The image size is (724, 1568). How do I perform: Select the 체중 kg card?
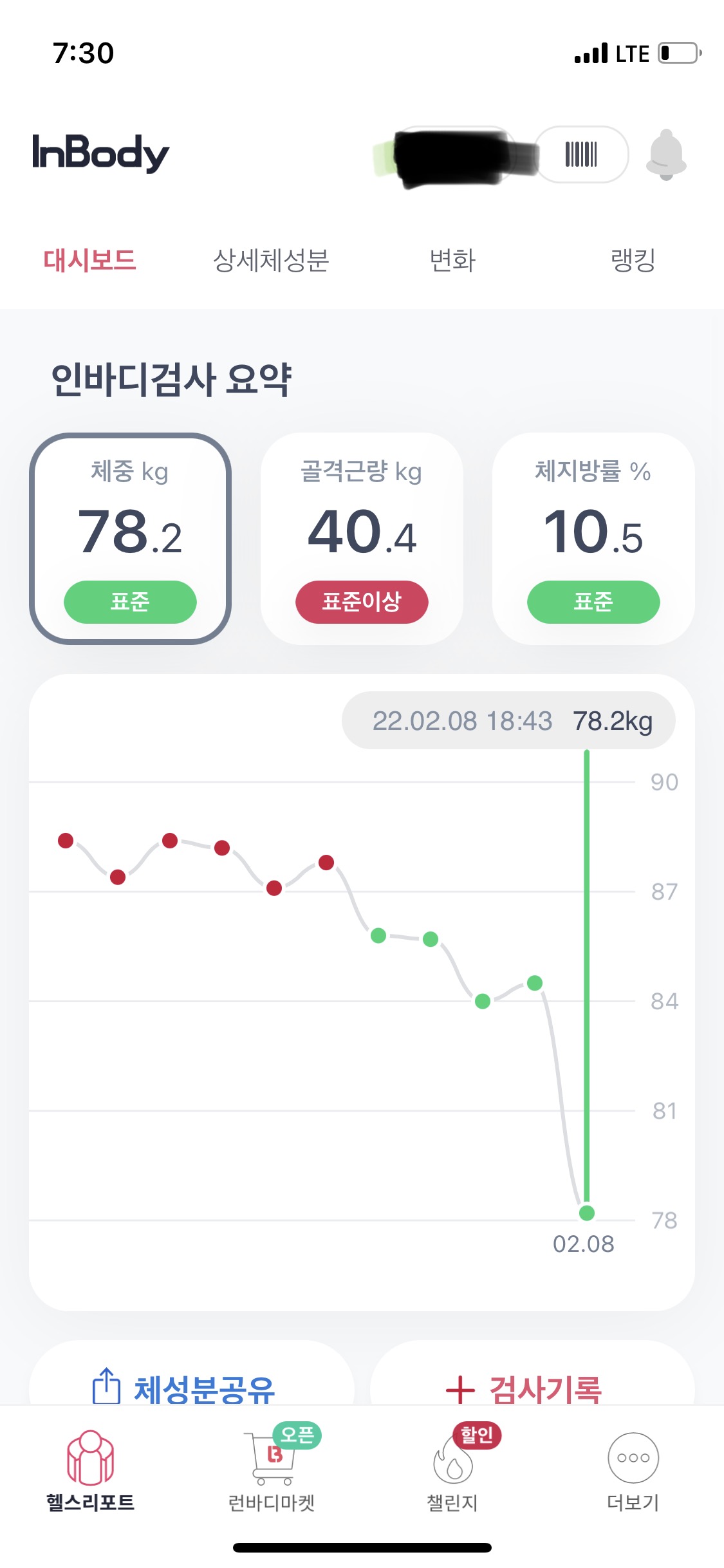click(x=130, y=539)
